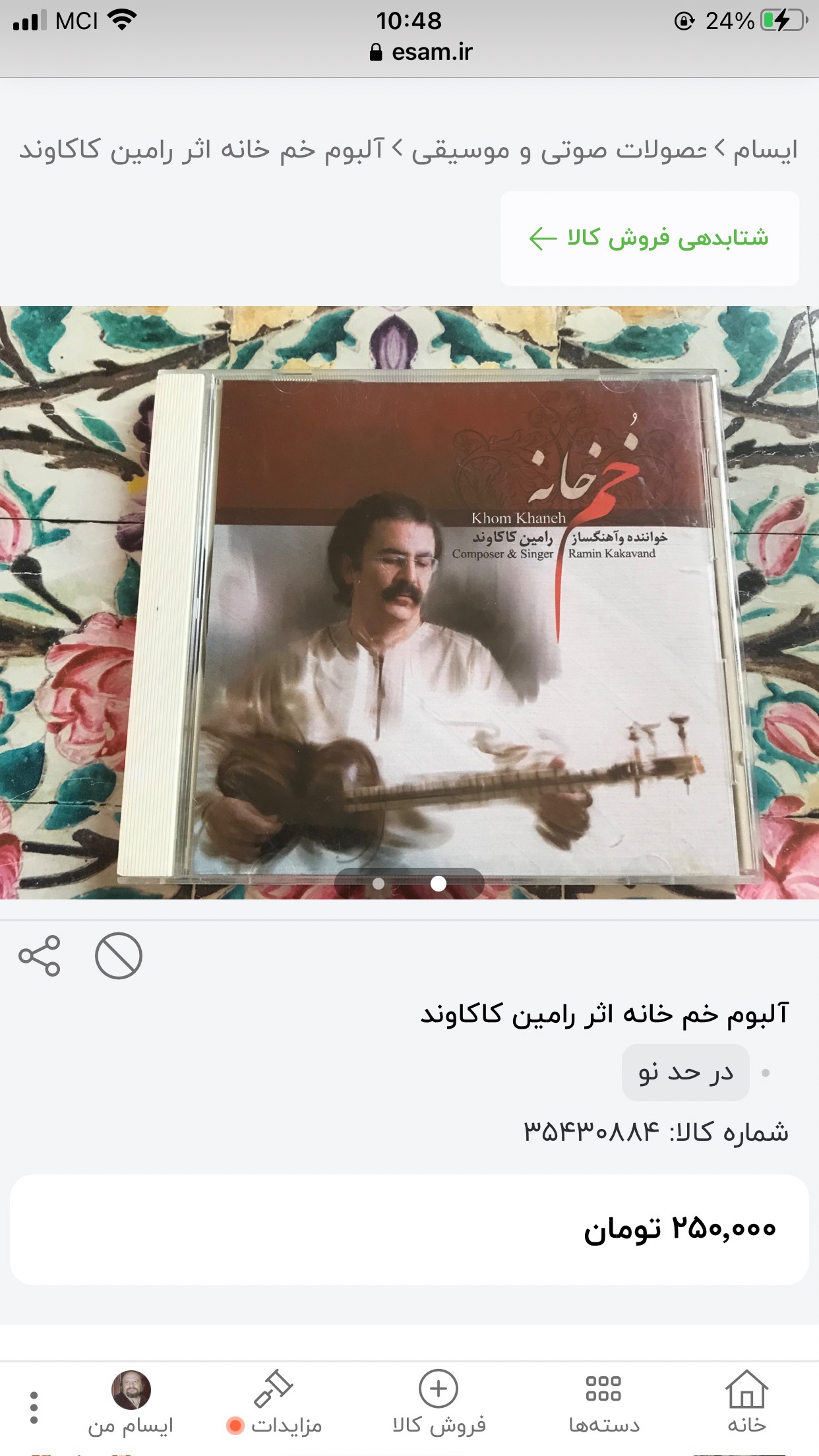Open the three-dot overflow menu
819x1456 pixels.
click(x=34, y=1408)
